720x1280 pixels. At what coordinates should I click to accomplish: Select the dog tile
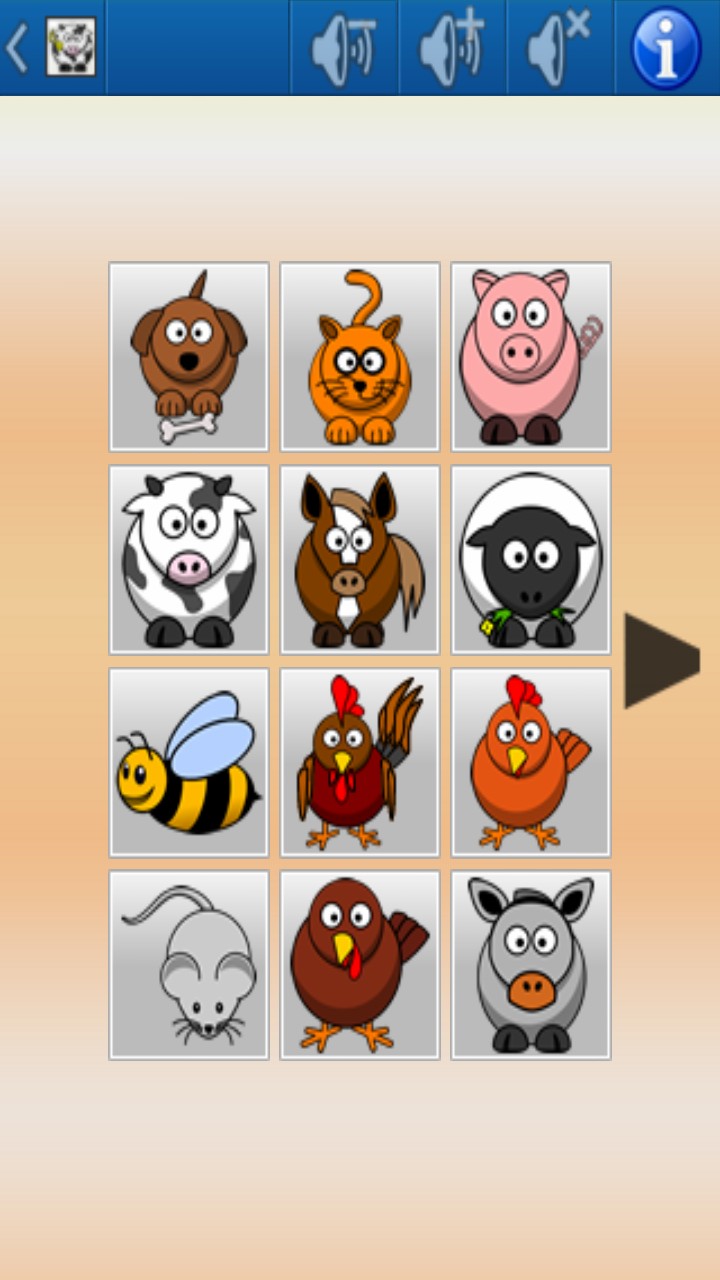[189, 356]
